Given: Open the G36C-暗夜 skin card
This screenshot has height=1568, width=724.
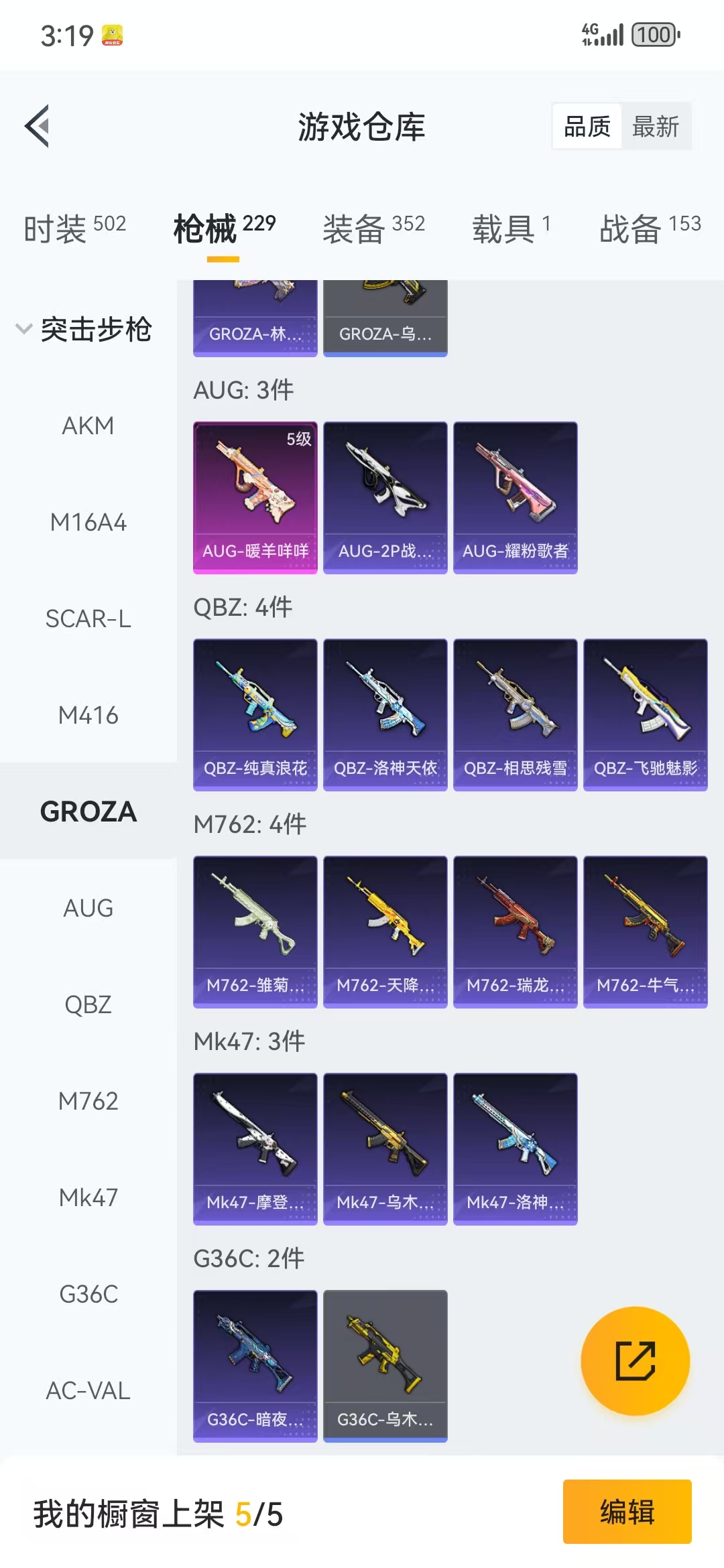Looking at the screenshot, I should [255, 1366].
